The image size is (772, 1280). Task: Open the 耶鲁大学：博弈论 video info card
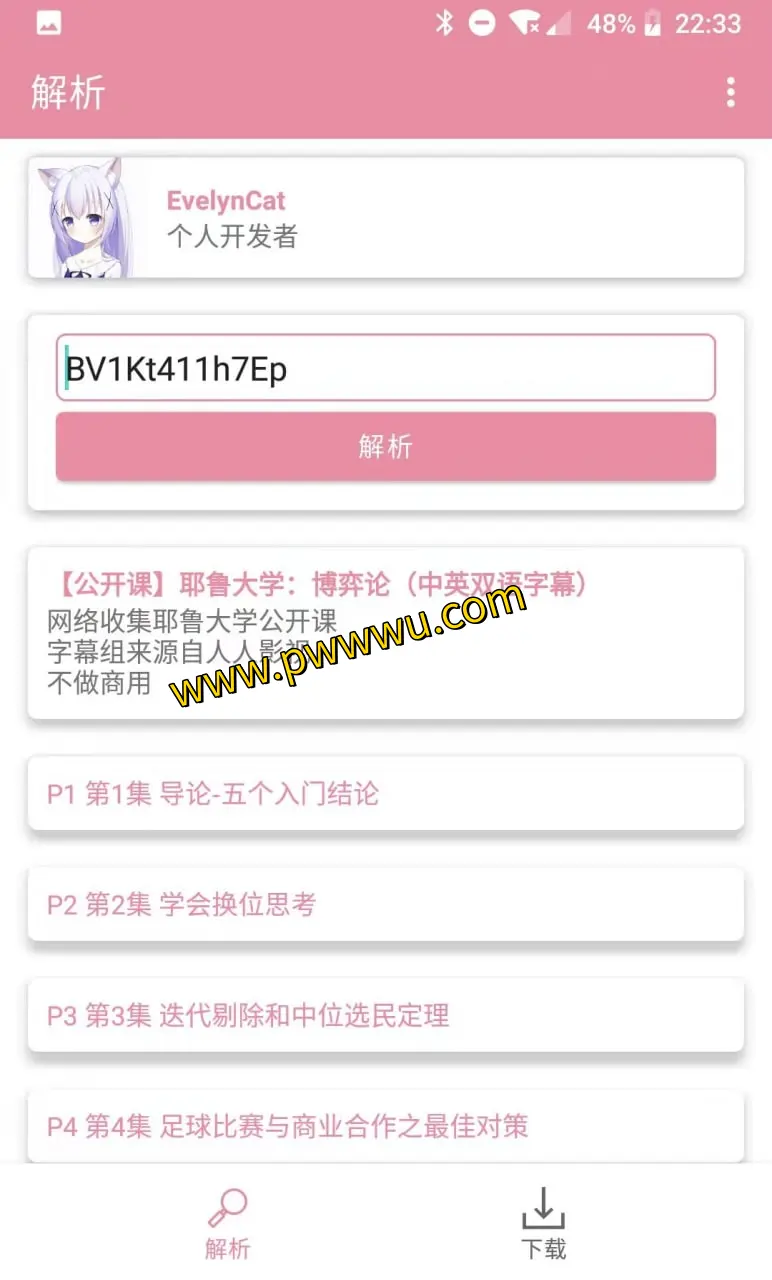click(385, 632)
